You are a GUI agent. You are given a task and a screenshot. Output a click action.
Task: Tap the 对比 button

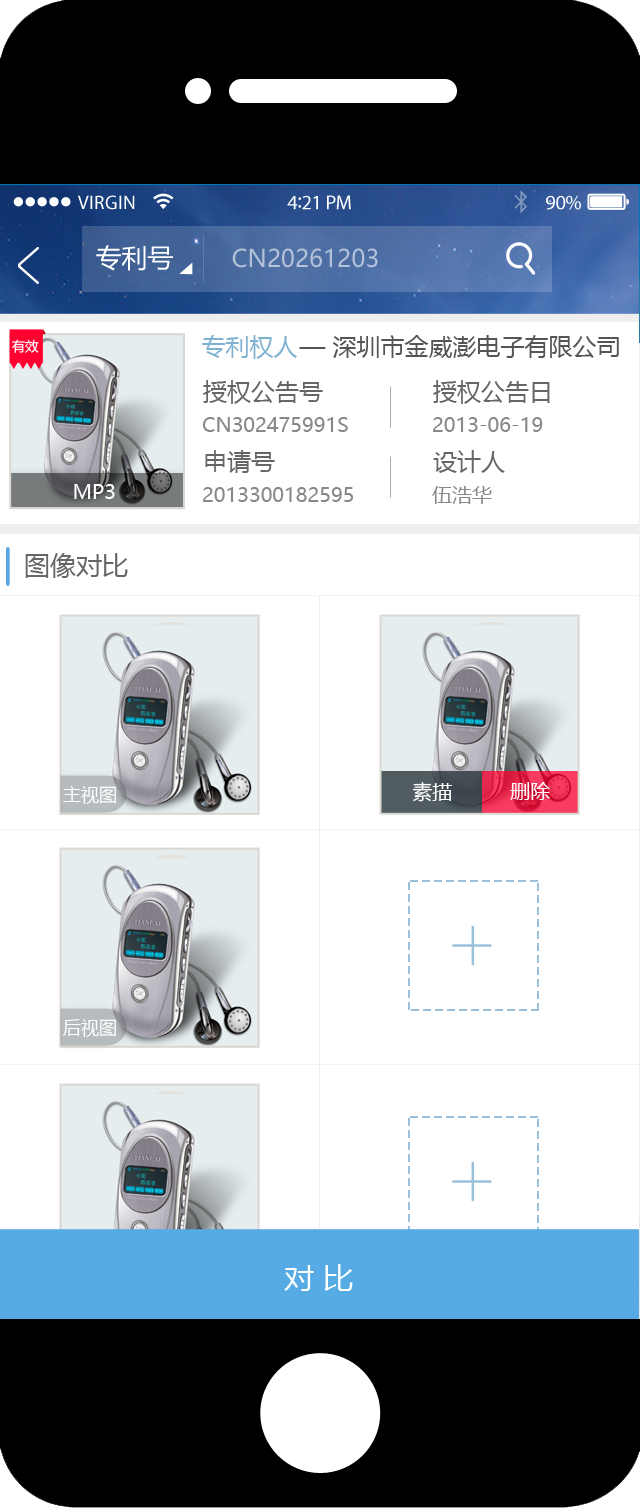319,1277
